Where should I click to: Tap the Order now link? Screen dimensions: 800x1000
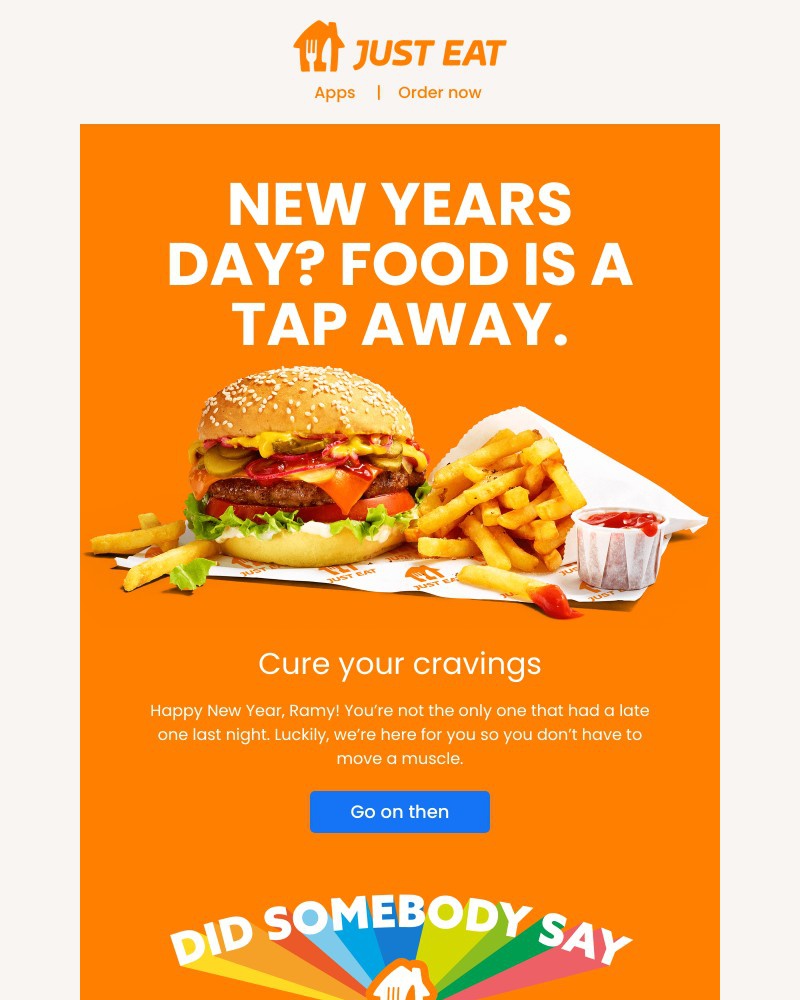coord(439,92)
